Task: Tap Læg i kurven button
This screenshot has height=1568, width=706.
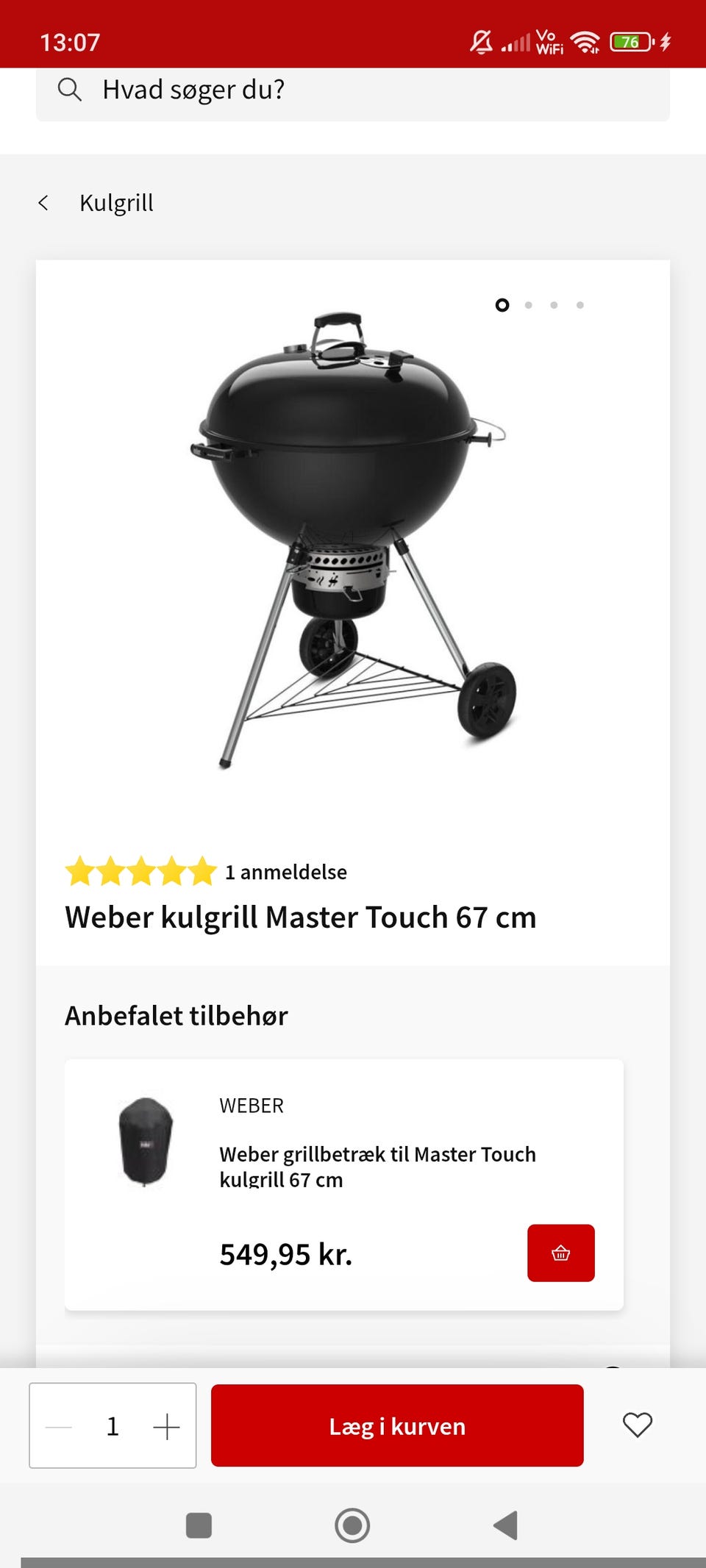Action: 397,1426
